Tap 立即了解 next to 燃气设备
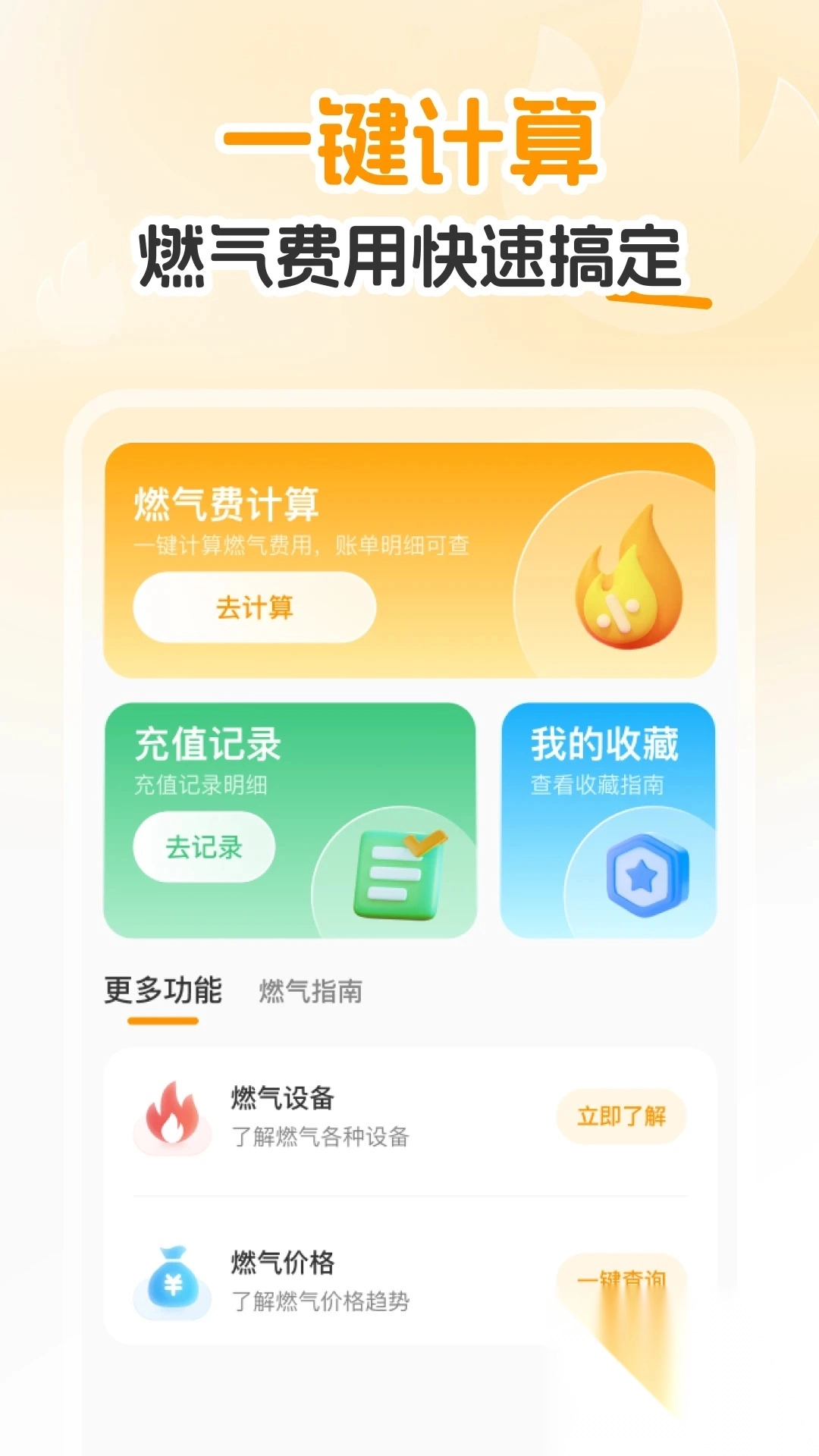This screenshot has width=819, height=1456. pos(623,1115)
